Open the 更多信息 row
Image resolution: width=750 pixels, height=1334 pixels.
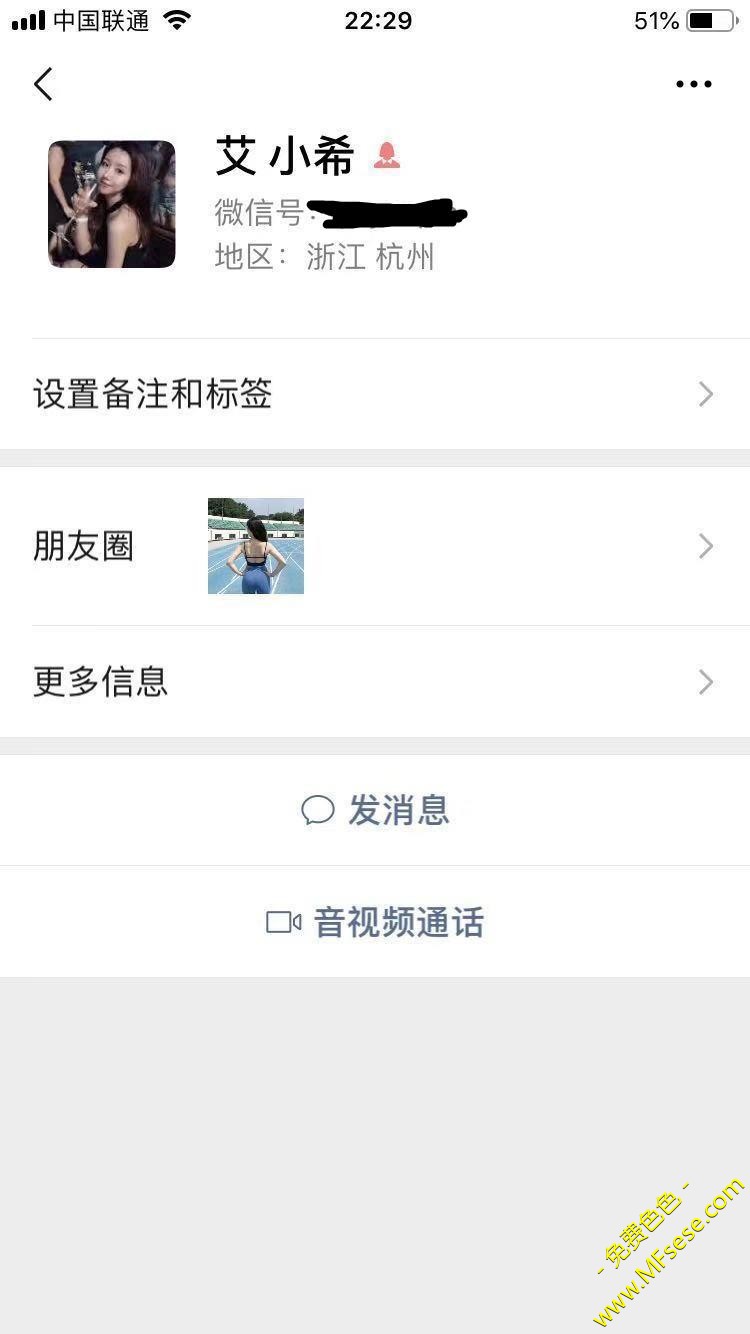point(375,682)
